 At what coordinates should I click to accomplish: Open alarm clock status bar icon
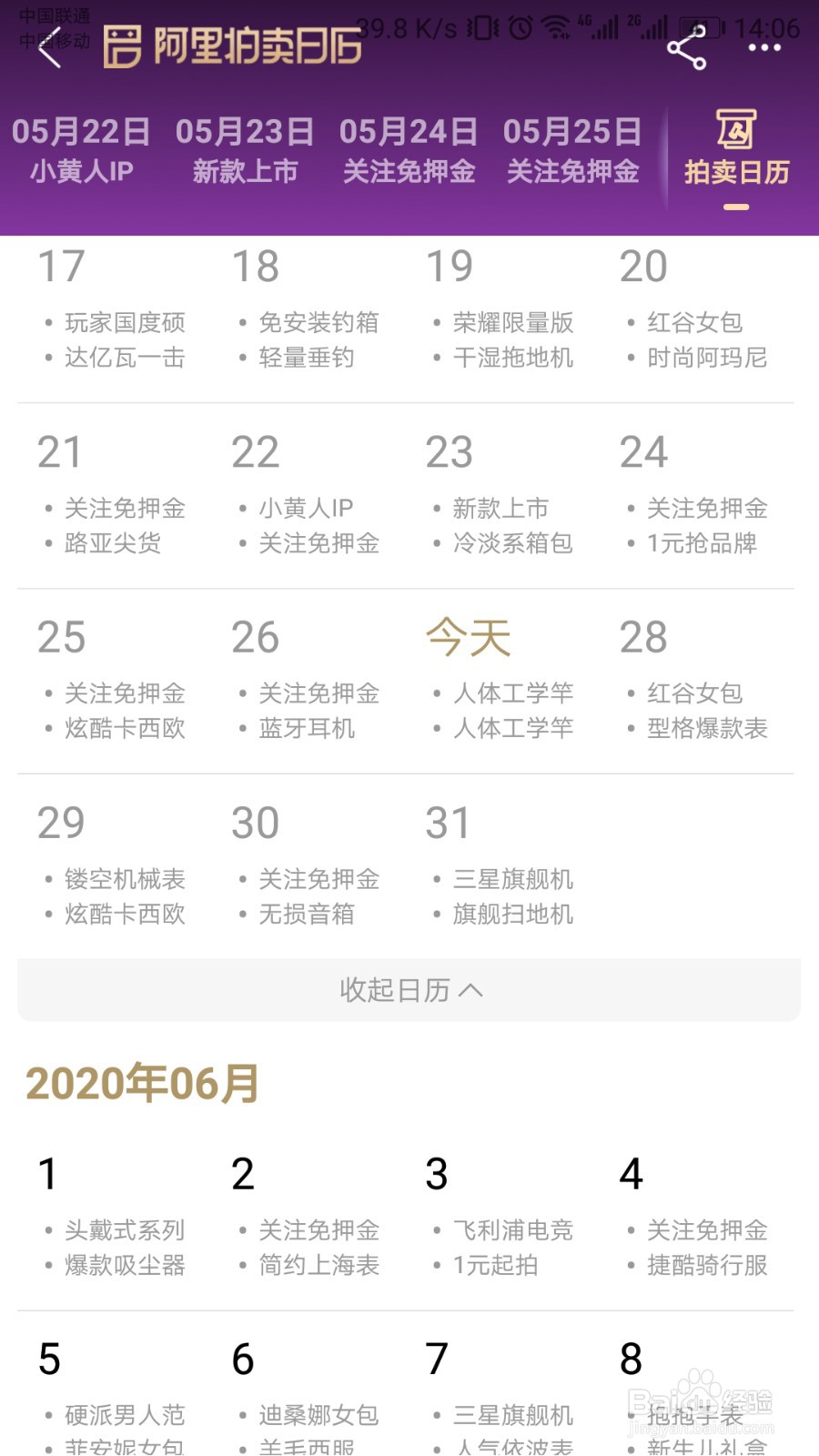point(517,27)
